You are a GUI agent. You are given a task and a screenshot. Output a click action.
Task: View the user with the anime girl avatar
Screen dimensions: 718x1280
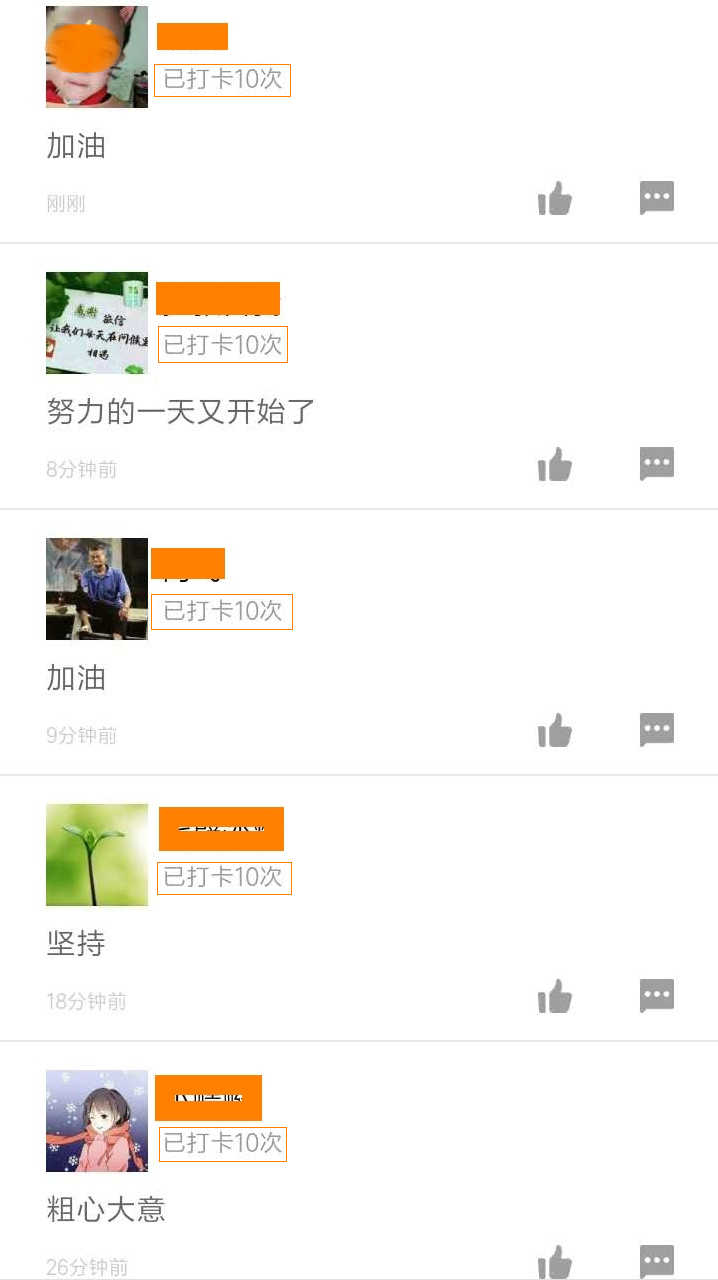tap(97, 1121)
